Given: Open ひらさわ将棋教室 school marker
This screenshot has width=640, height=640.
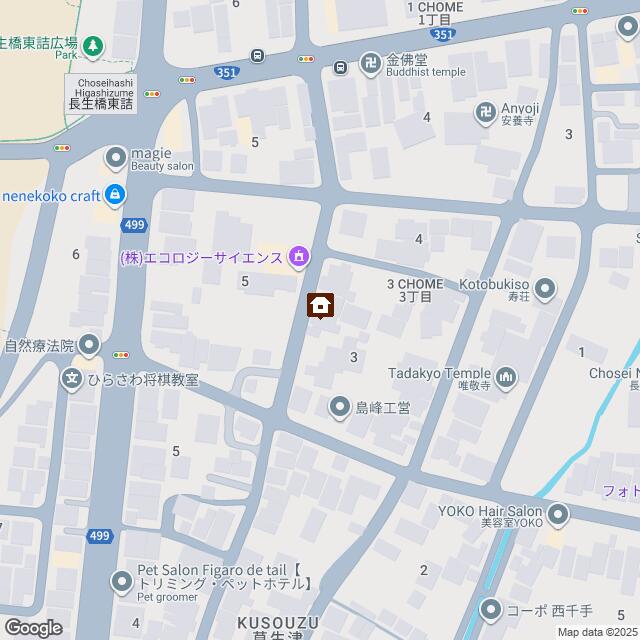Looking at the screenshot, I should tap(72, 379).
